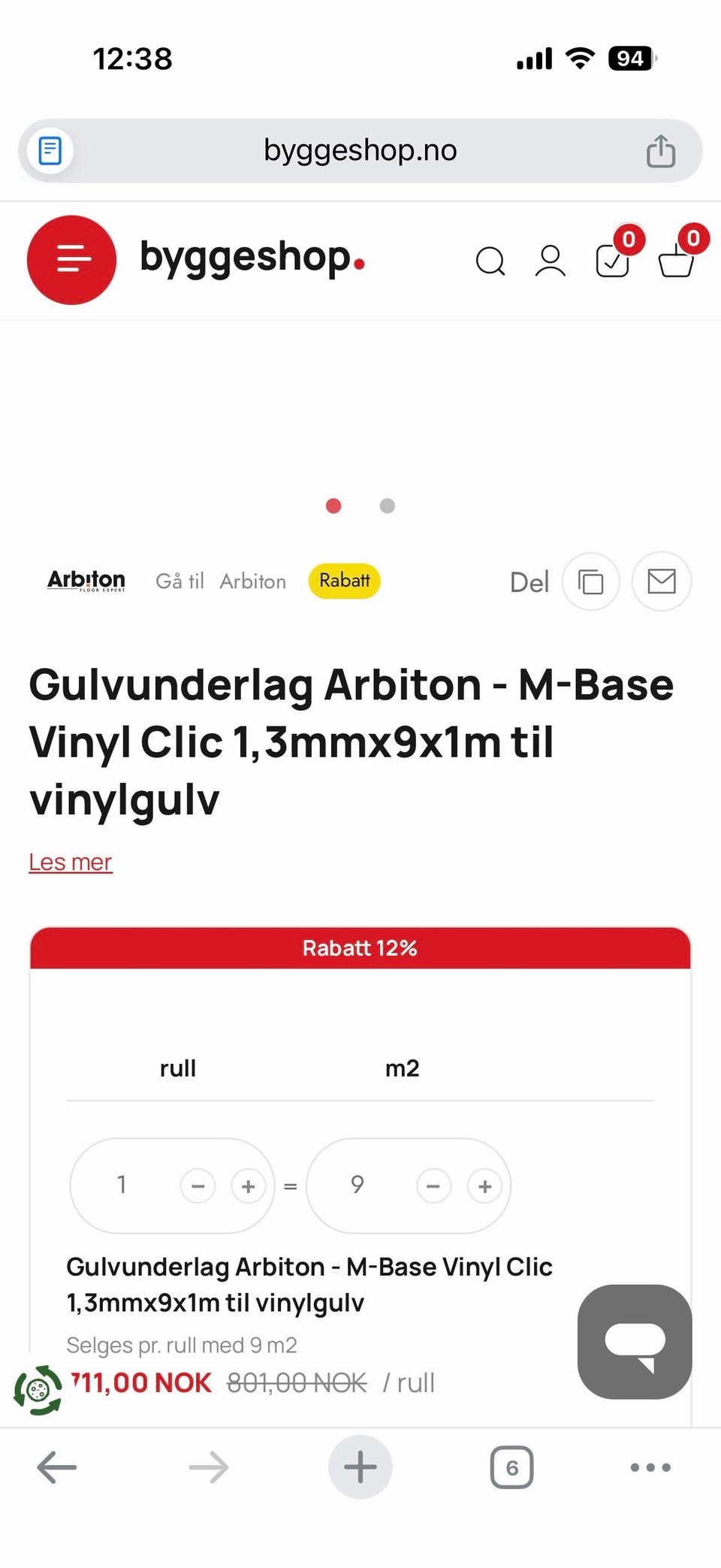Follow the Gå til Arbiton link
721x1568 pixels.
point(222,581)
